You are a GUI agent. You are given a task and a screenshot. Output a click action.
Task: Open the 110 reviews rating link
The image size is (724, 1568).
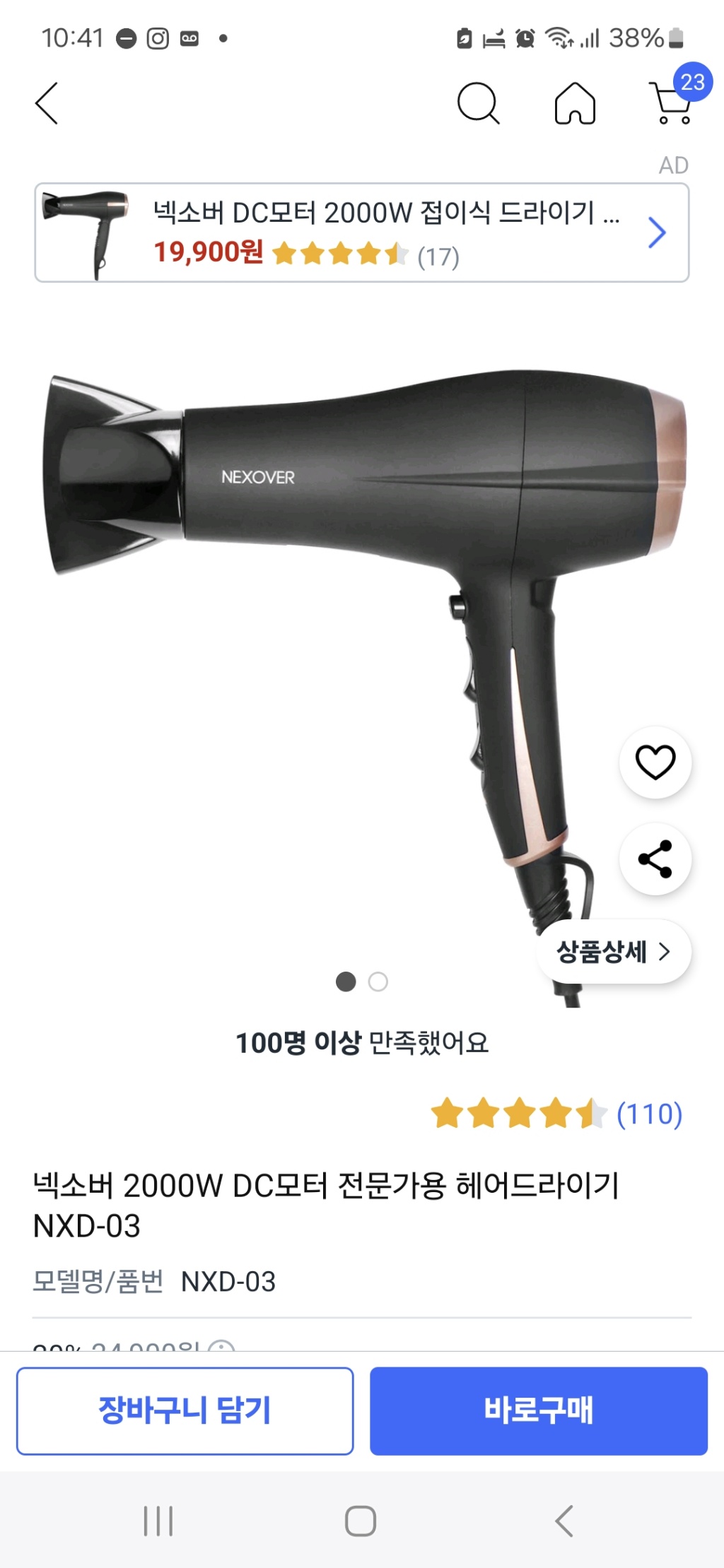pos(648,1114)
